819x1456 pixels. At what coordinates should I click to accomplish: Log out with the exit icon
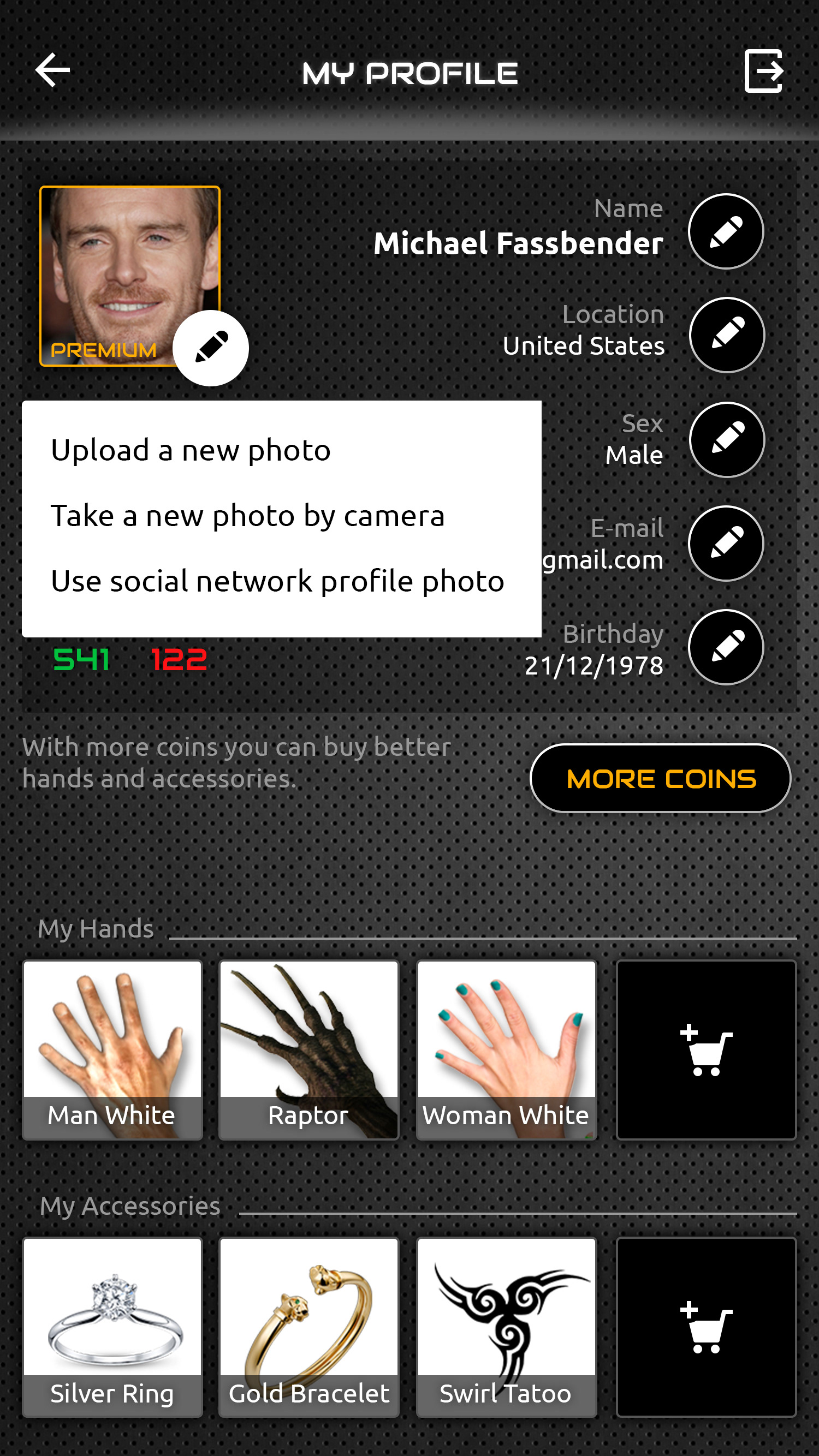tap(763, 71)
